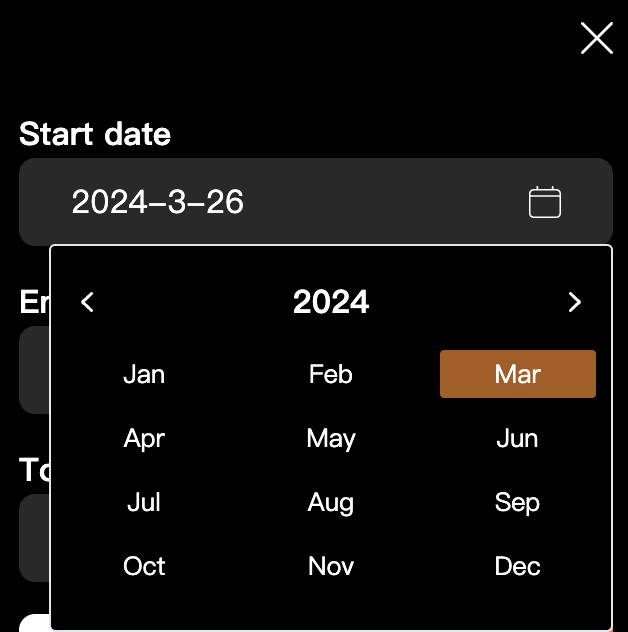Screen dimensions: 628x632
Task: Open the Start date field
Action: (290, 202)
